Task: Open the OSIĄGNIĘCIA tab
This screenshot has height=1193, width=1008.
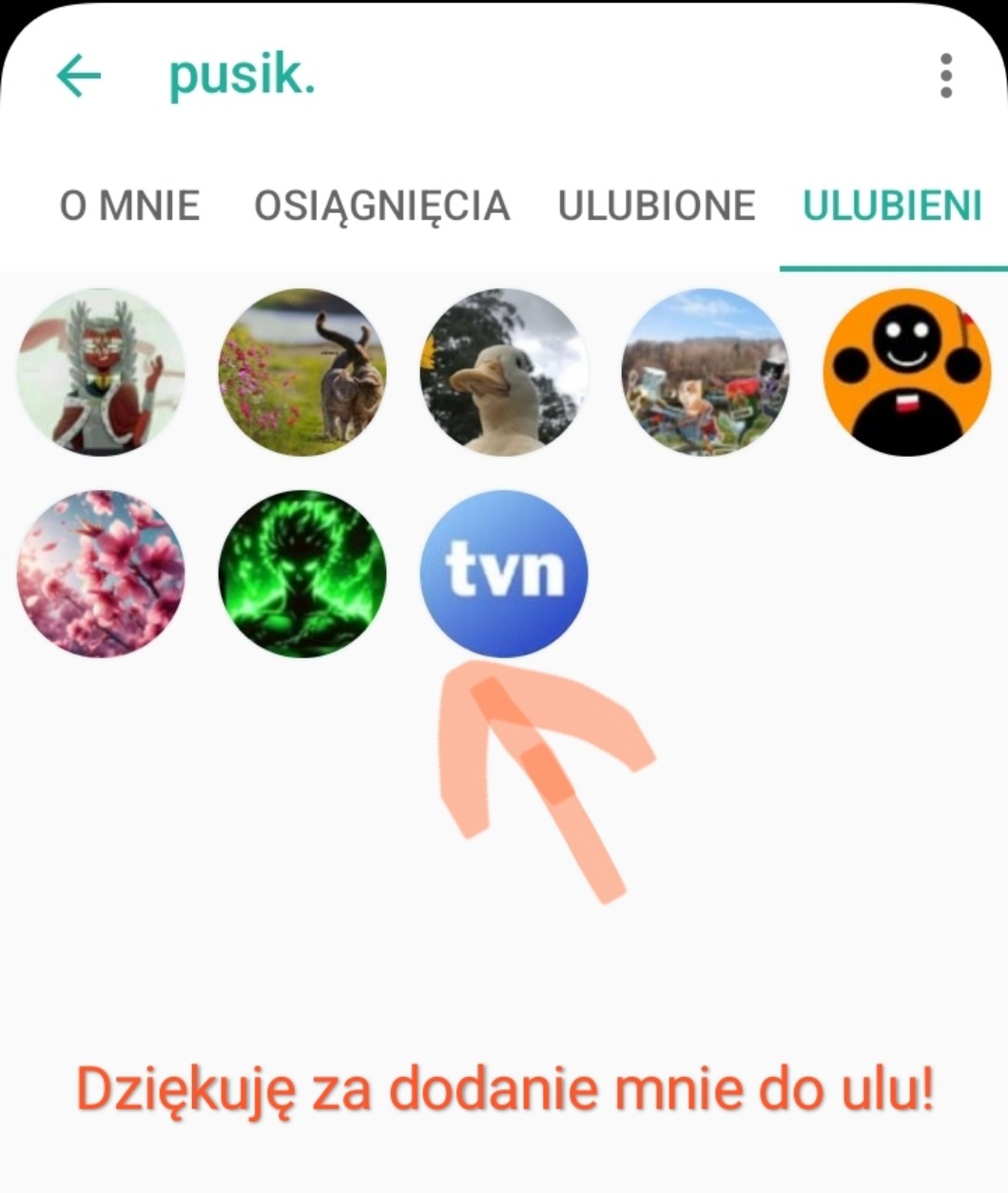Action: pos(381,205)
